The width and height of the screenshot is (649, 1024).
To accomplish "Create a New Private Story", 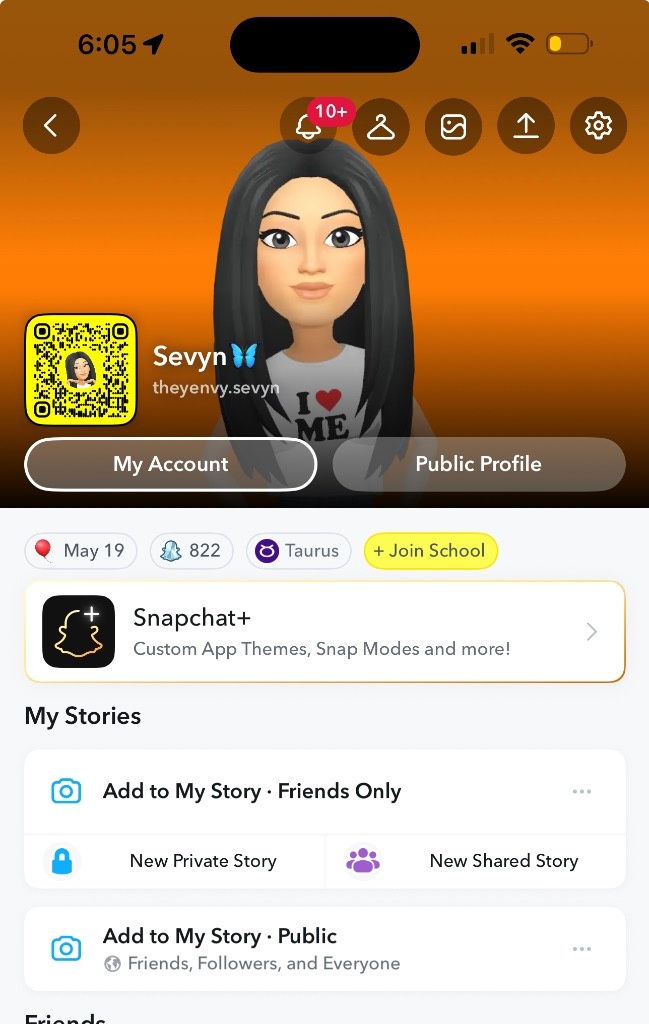I will [x=175, y=861].
